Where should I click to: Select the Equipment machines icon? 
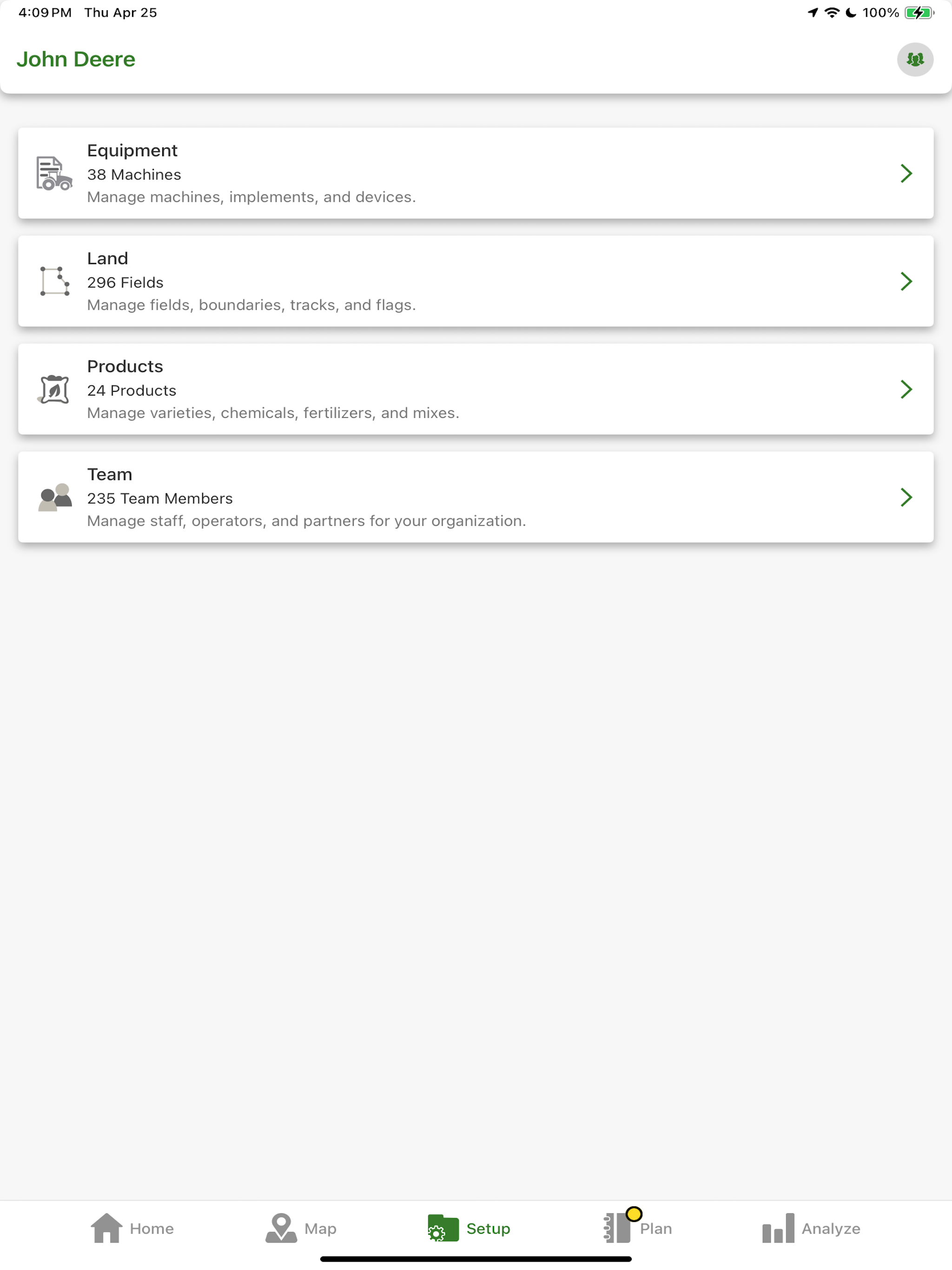pyautogui.click(x=53, y=173)
